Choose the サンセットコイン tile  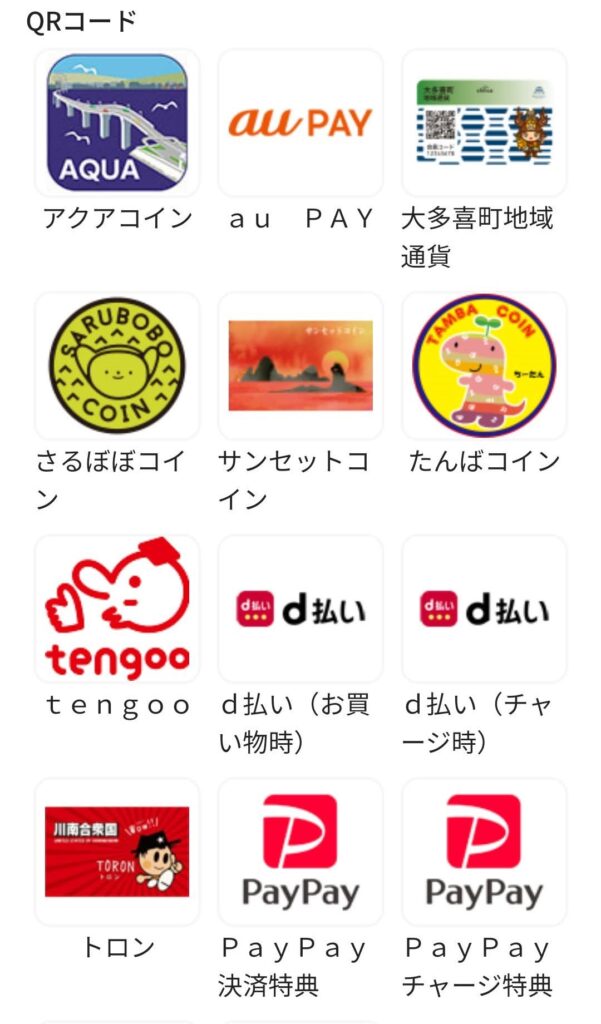[x=300, y=366]
